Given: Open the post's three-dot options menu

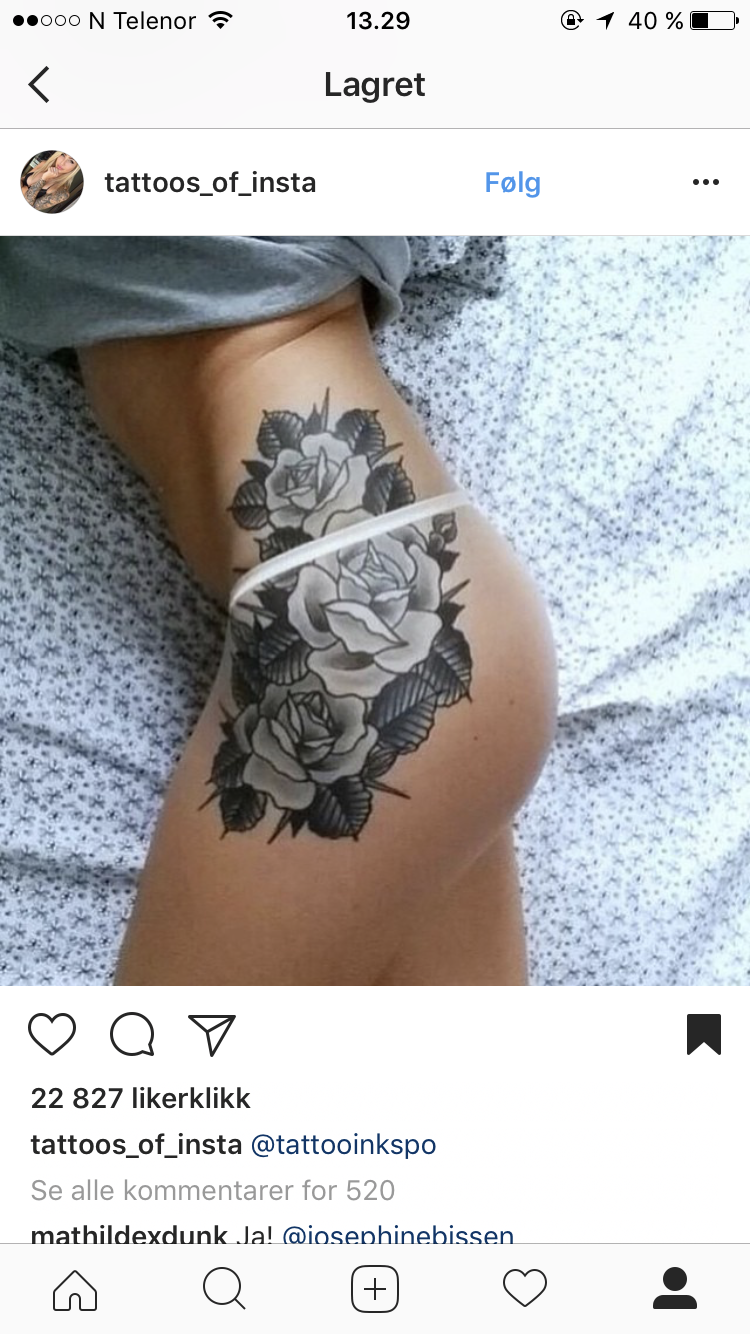Looking at the screenshot, I should coord(706,182).
